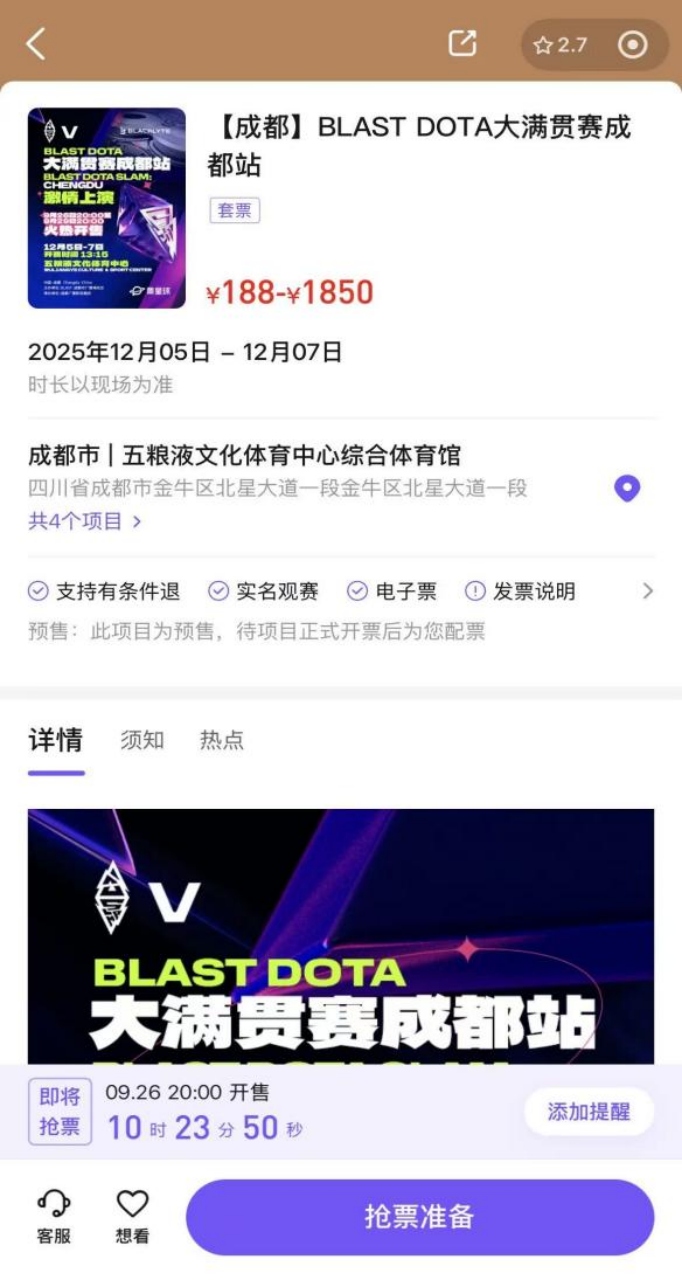Screen dimensions: 682x1280
Task: Go back with the top-left arrow
Action: pos(37,44)
